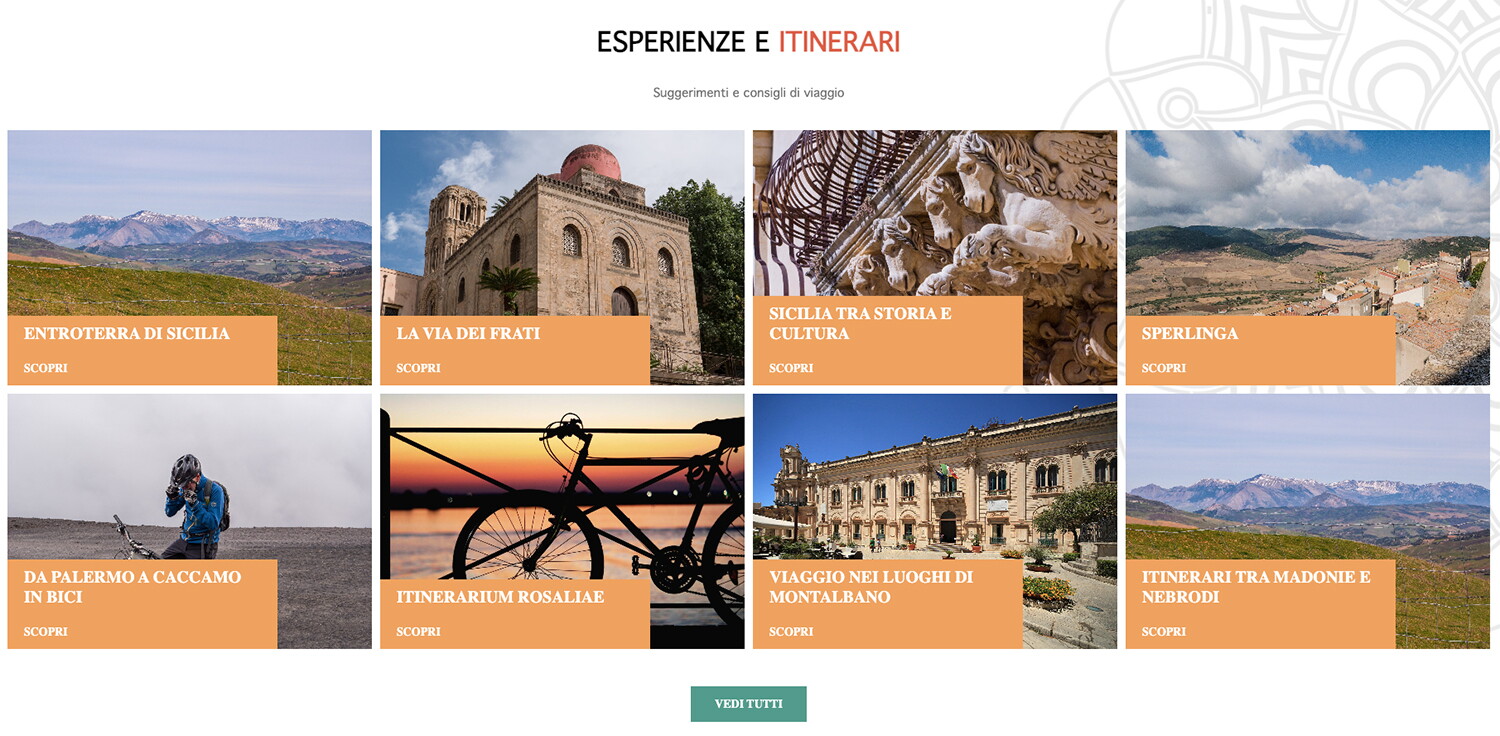
Task: Open Itinerari tra Madonie e Nebrodi
Action: tap(1256, 587)
